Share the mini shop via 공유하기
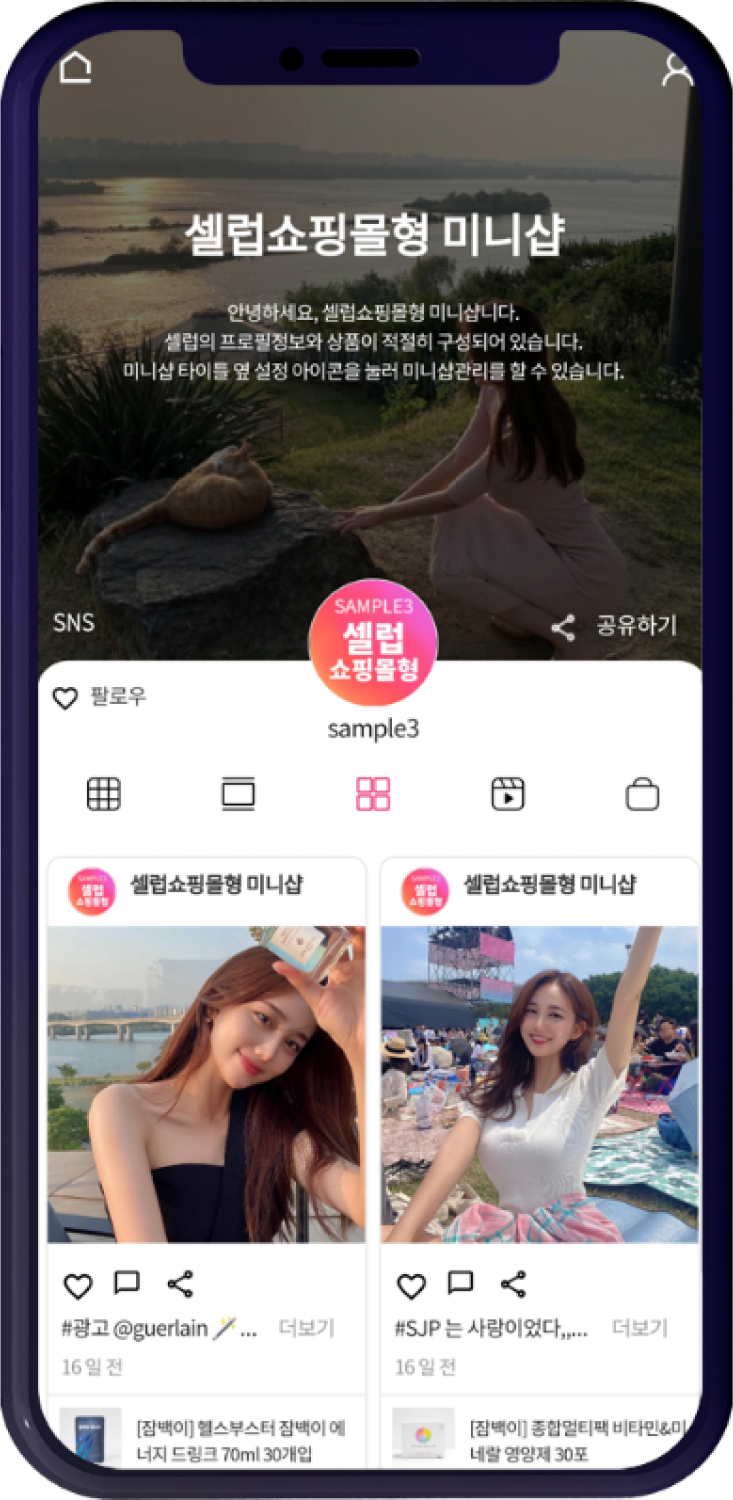 click(x=615, y=626)
